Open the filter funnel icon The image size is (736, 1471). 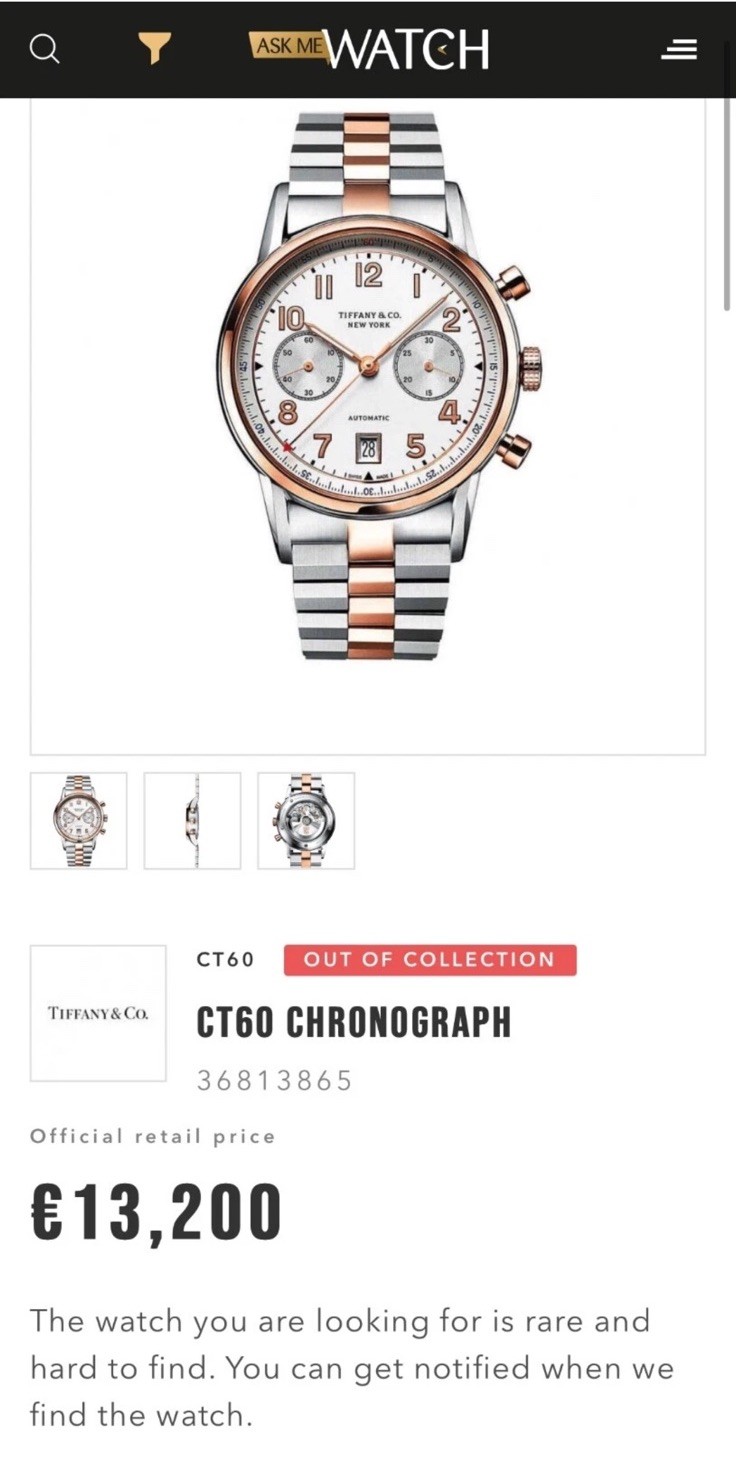pyautogui.click(x=153, y=49)
